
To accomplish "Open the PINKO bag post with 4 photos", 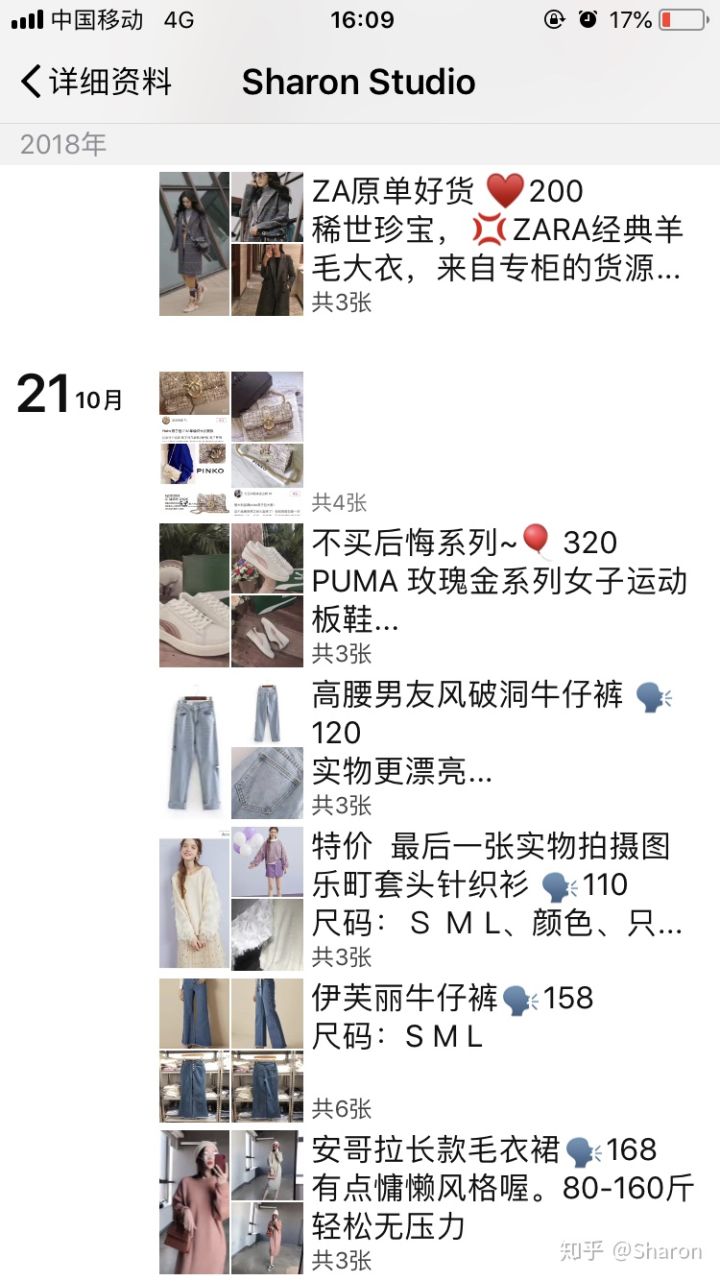I will [x=232, y=443].
